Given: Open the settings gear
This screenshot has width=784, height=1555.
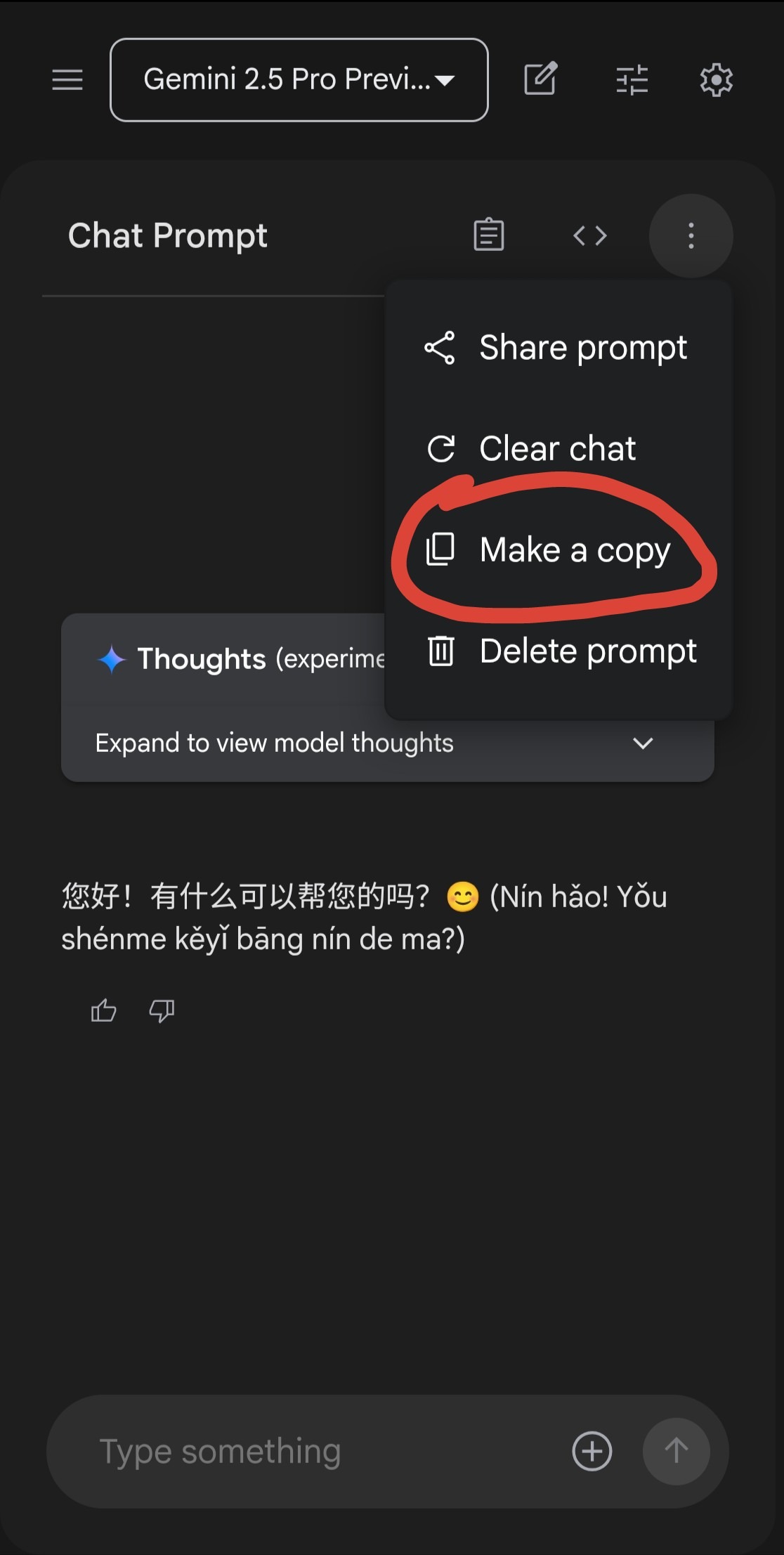Looking at the screenshot, I should click(x=716, y=80).
